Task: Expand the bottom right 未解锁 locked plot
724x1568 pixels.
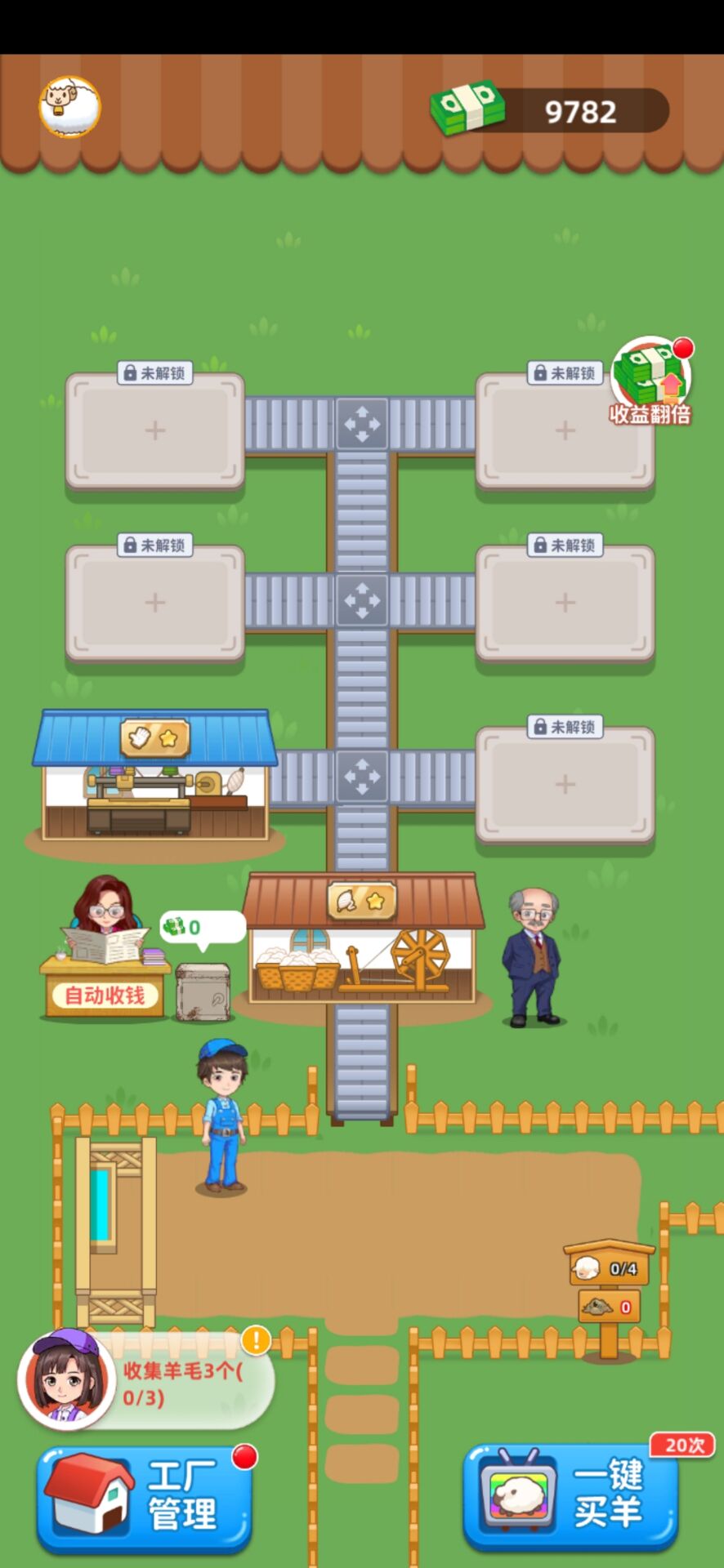Action: [x=564, y=782]
